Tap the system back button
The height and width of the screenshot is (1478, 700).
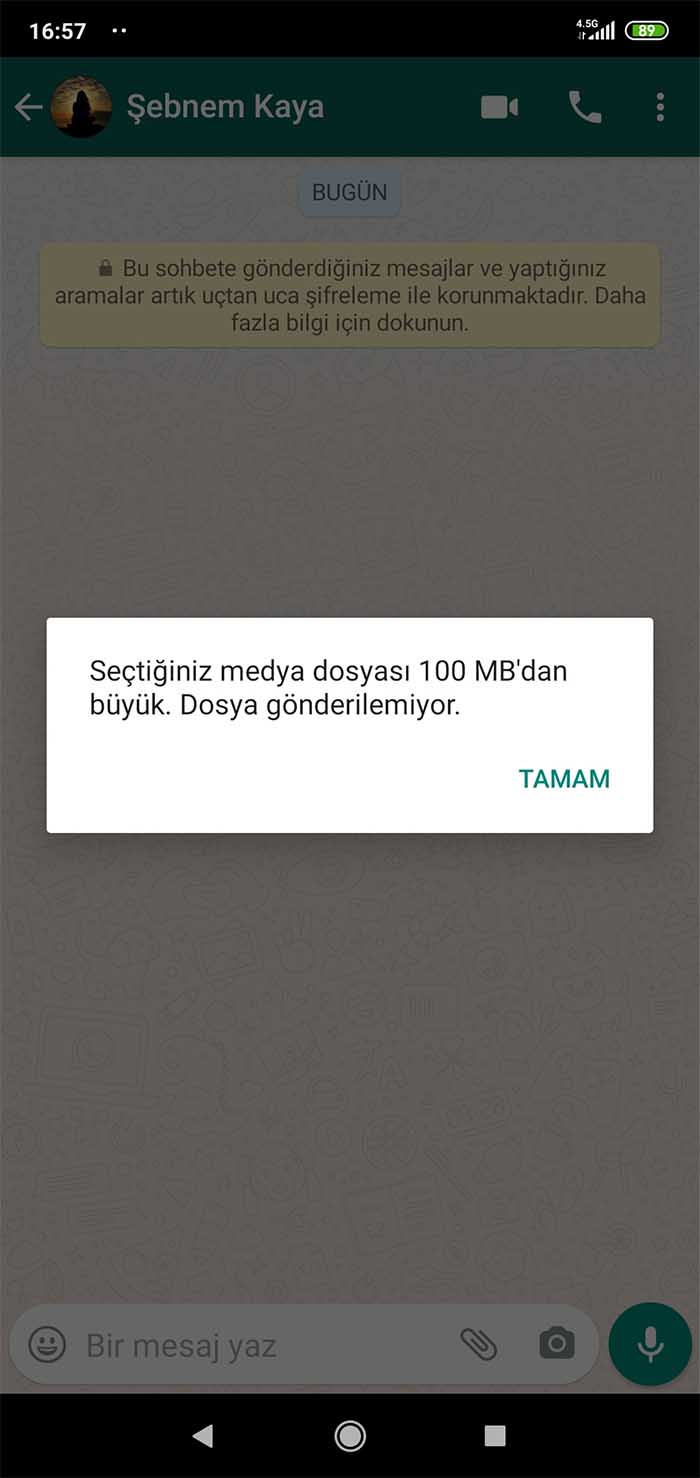203,1436
